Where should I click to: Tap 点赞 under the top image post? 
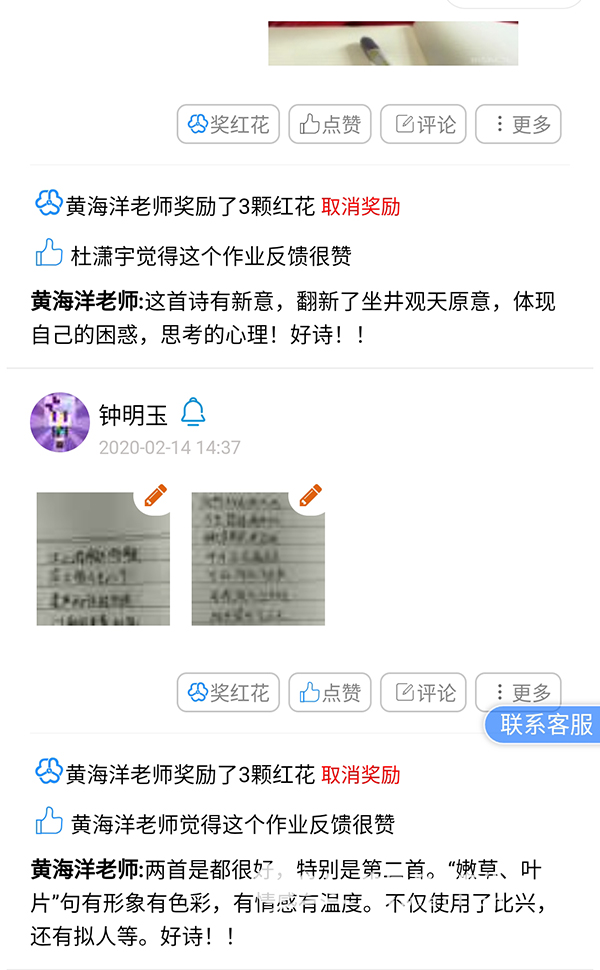(330, 124)
